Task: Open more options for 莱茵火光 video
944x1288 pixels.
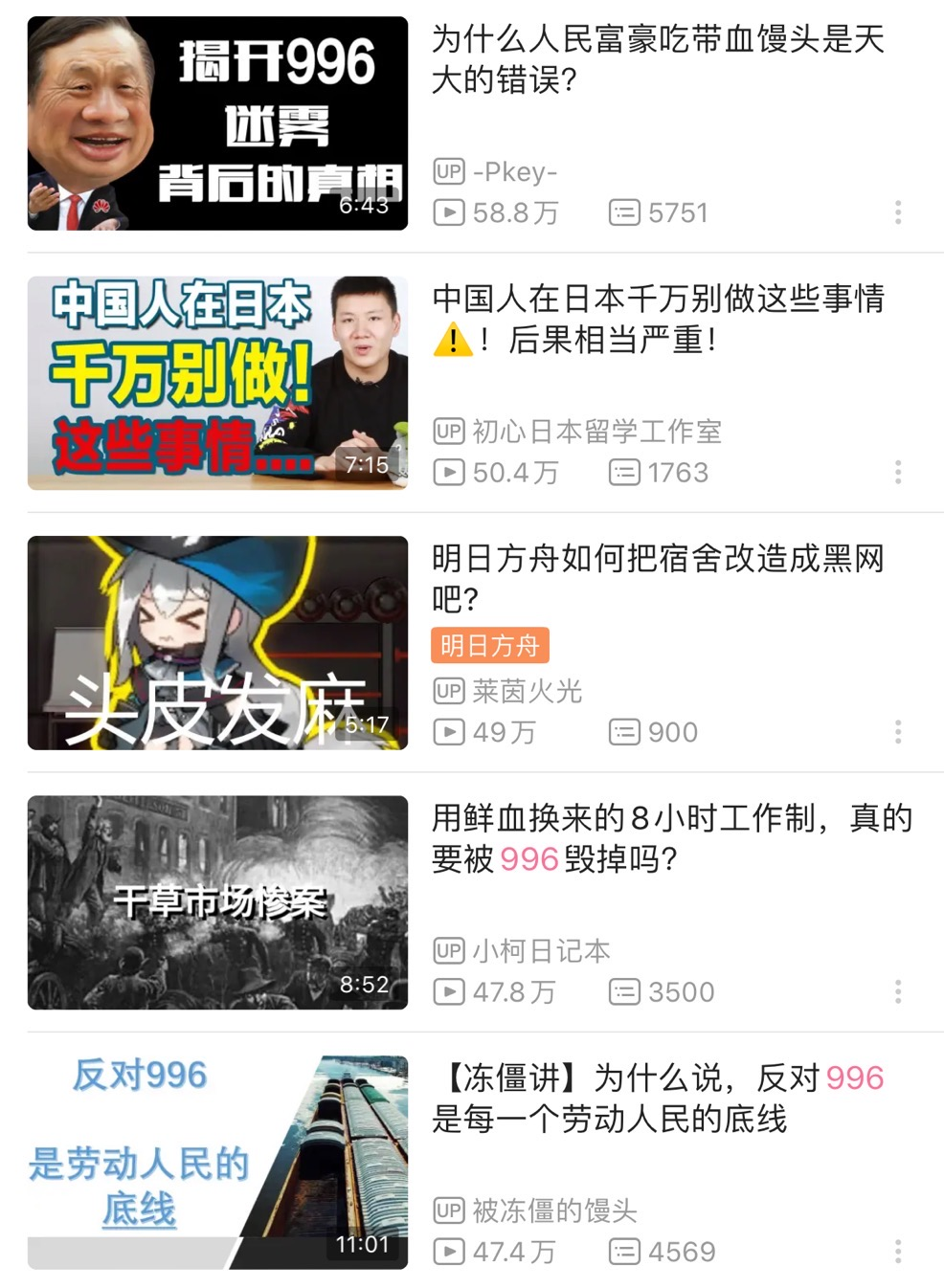Action: coord(897,732)
